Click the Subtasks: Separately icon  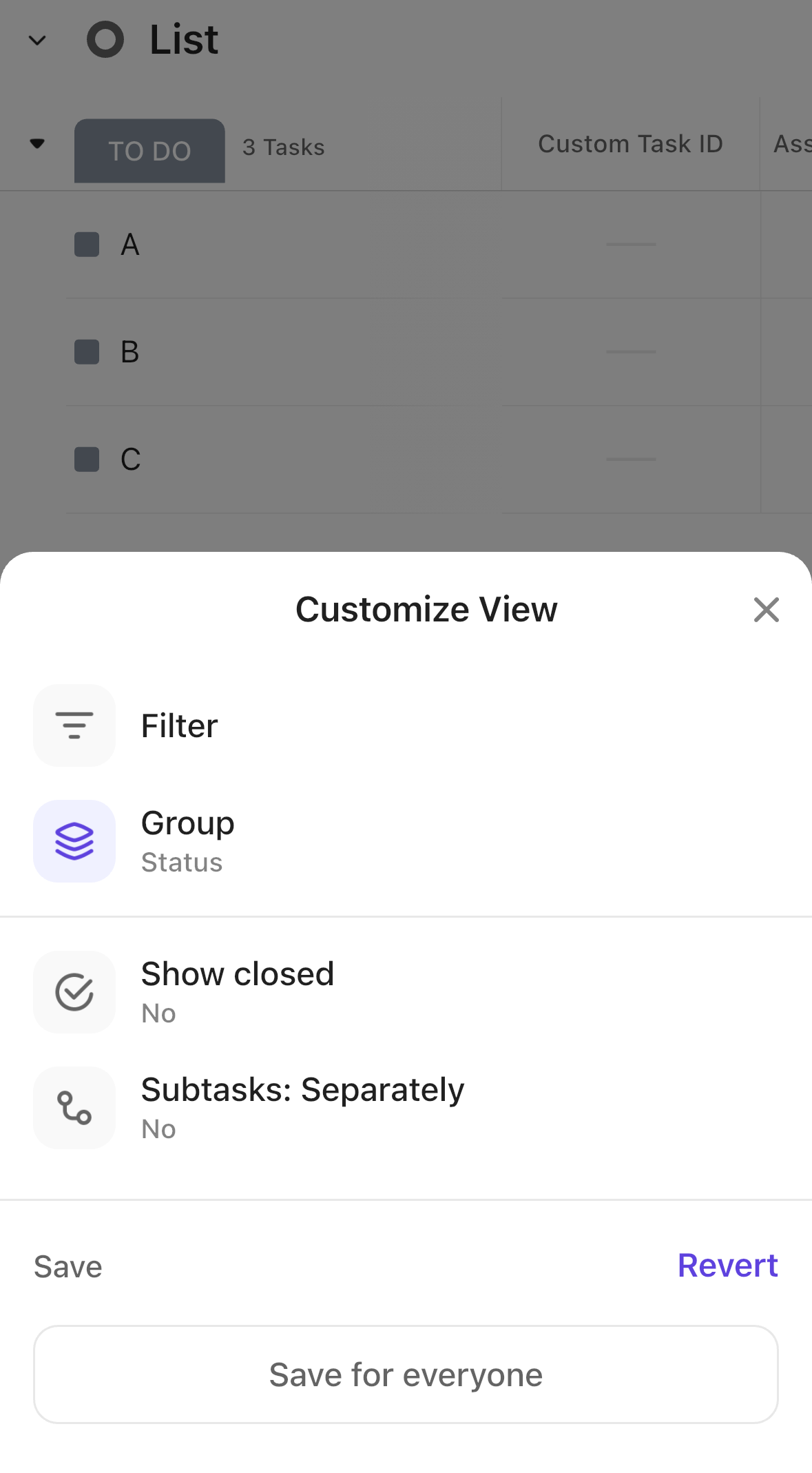click(74, 1108)
